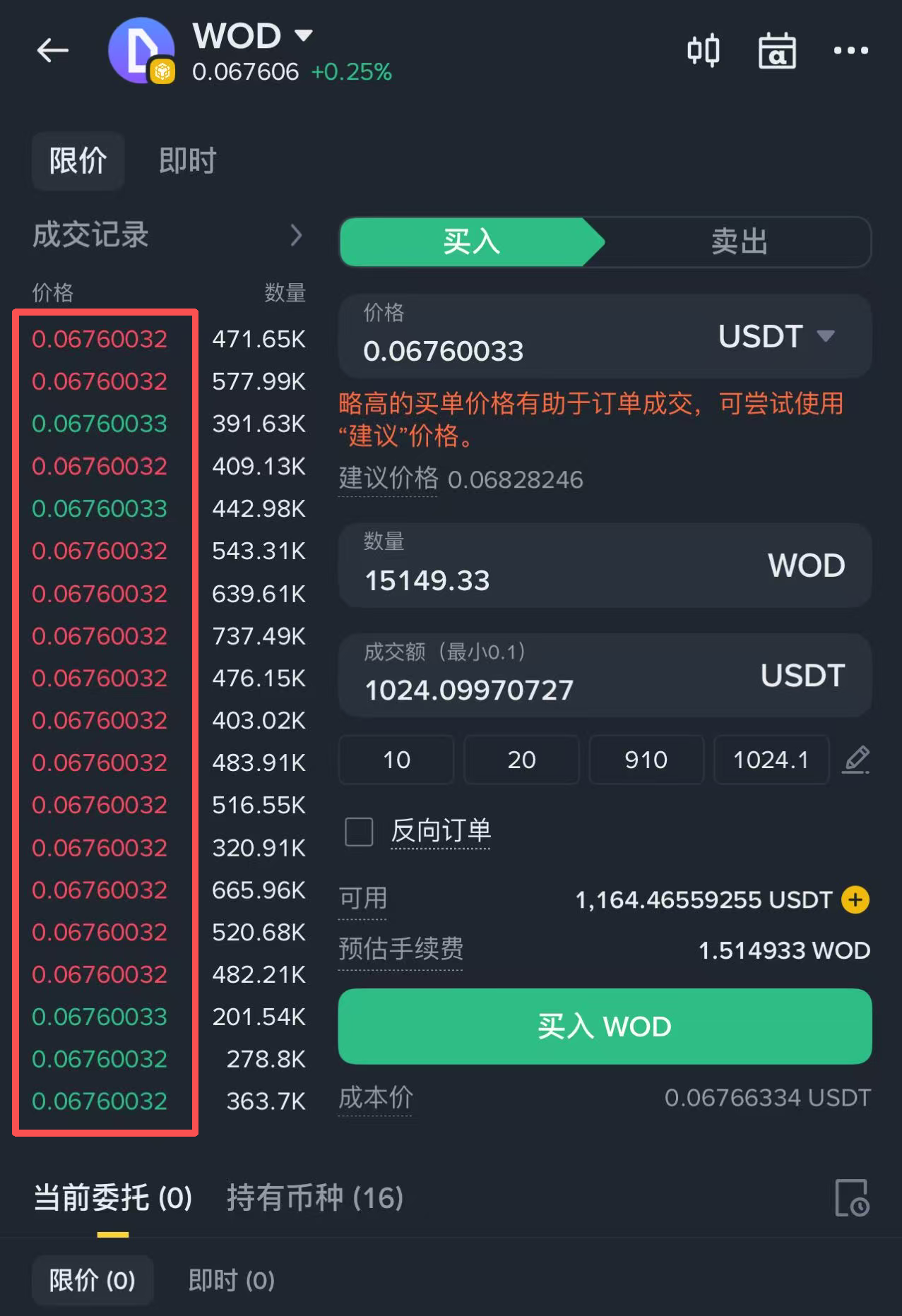Open the three-dot overflow menu
Image resolution: width=902 pixels, height=1316 pixels.
[850, 50]
